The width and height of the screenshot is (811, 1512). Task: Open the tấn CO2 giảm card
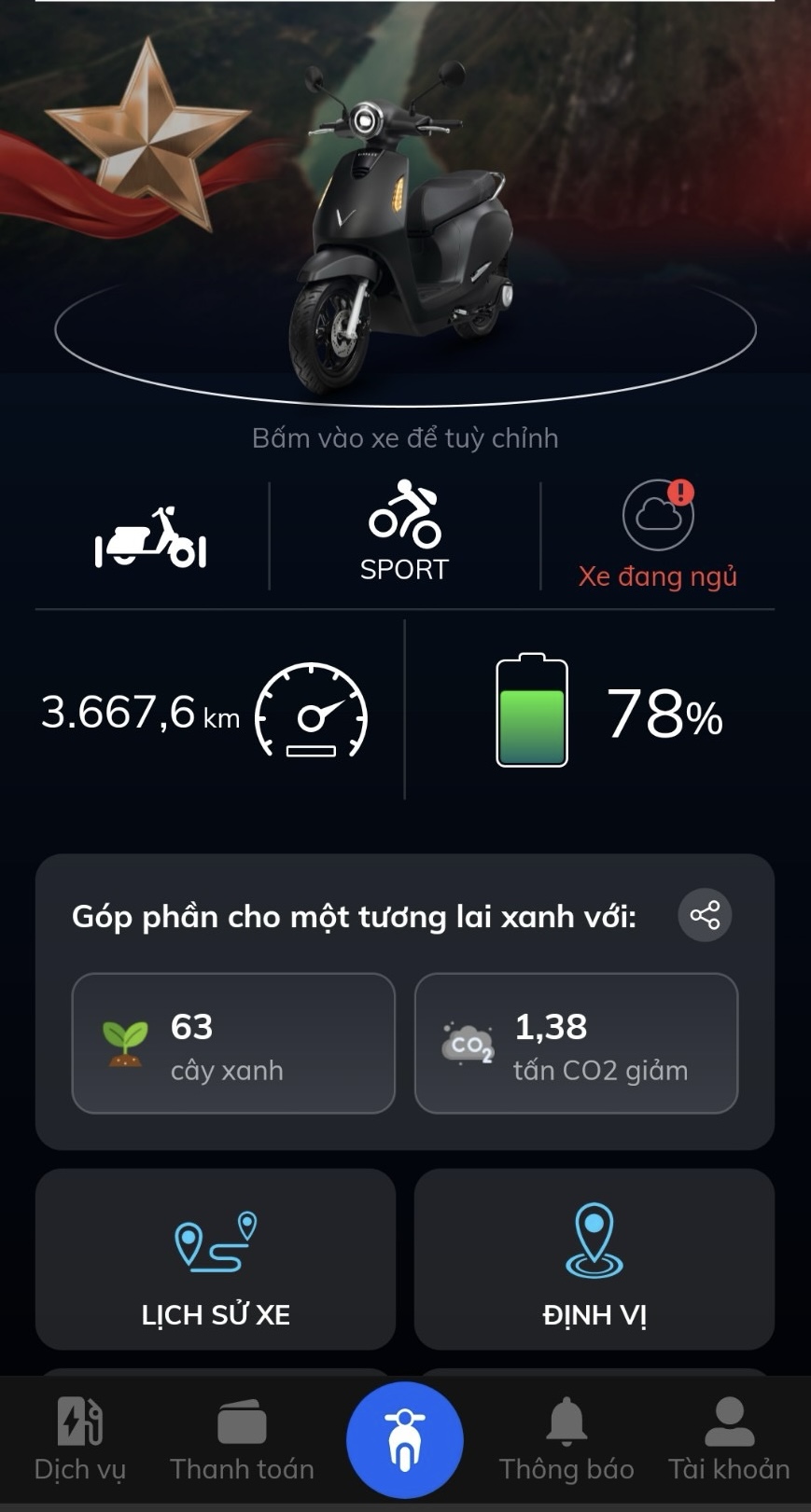coord(576,1043)
